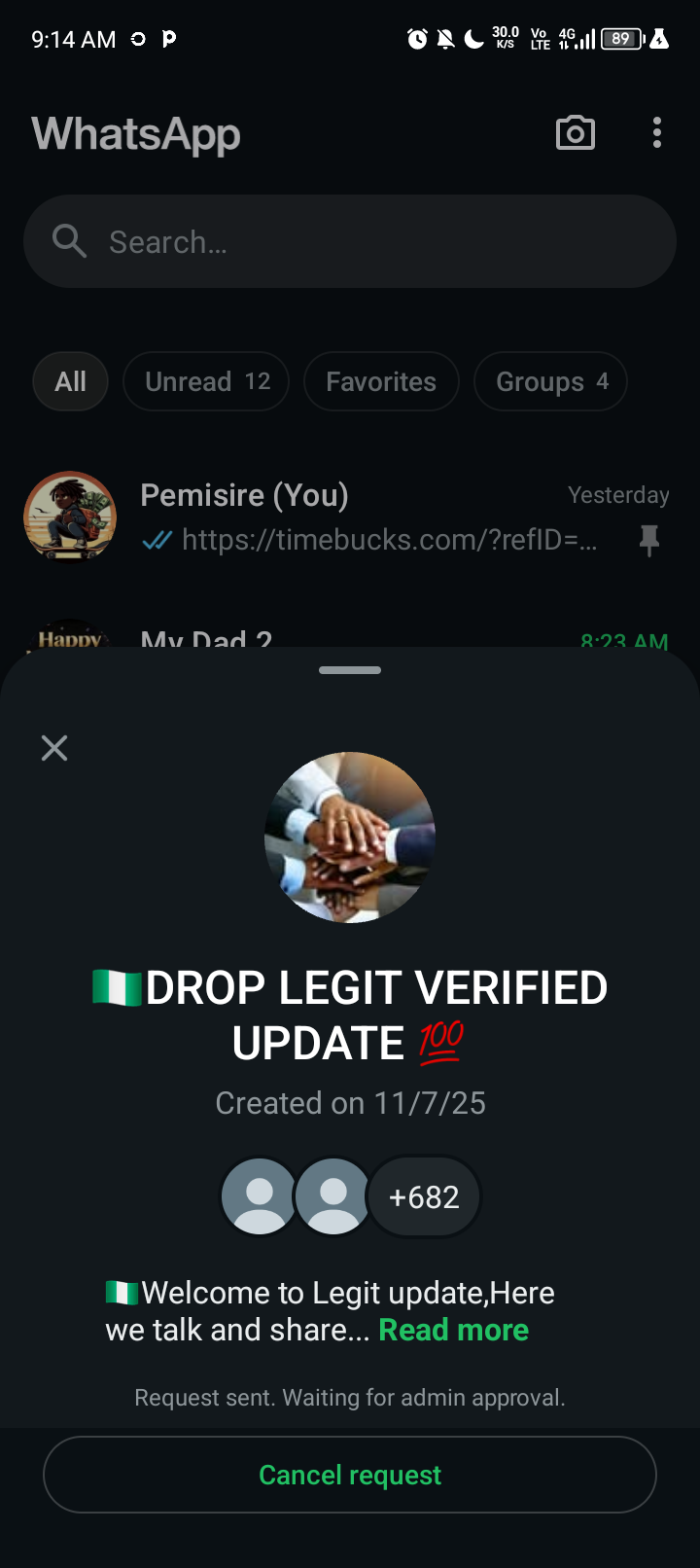Tap the Search field

[x=350, y=241]
